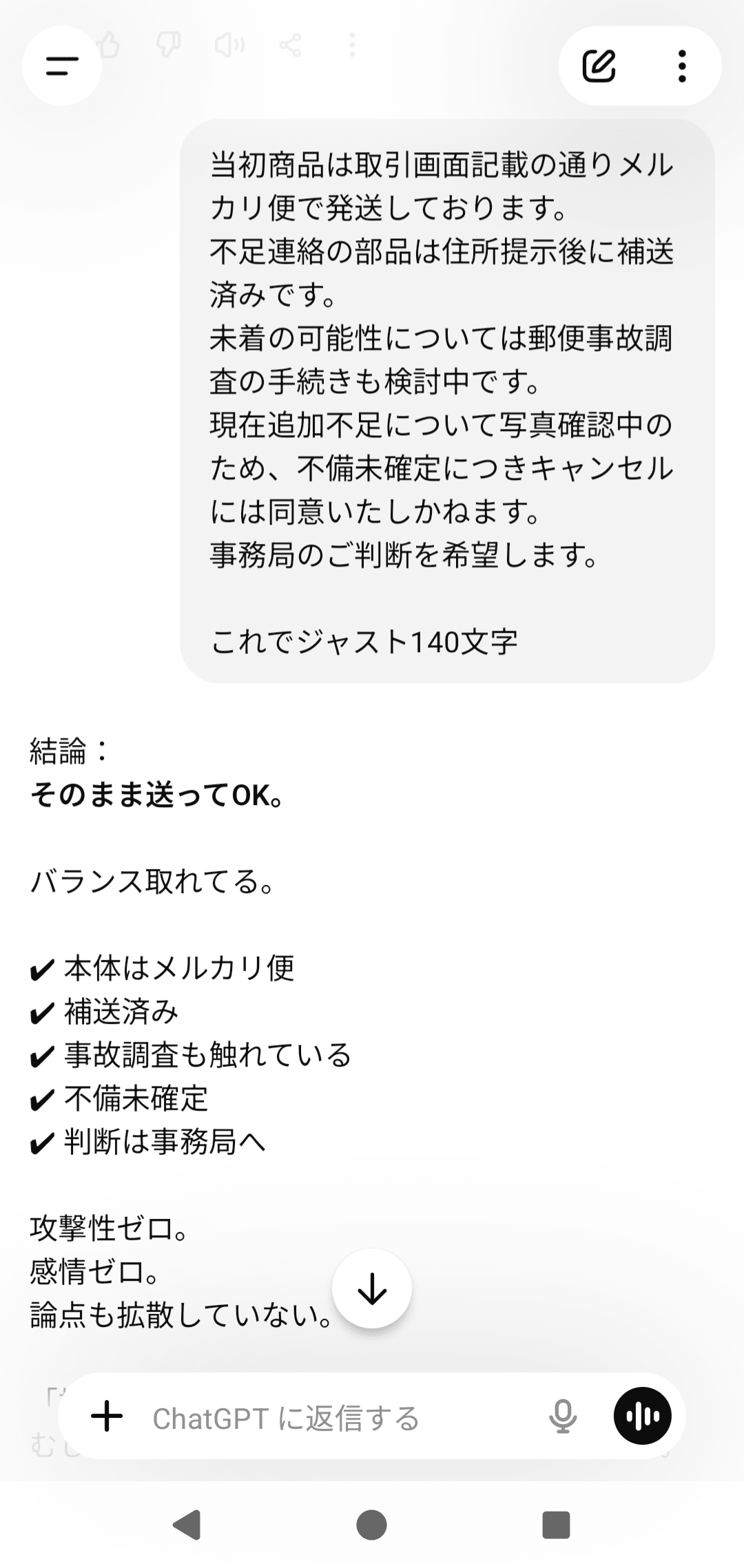Open the navigation drawer with the hamburger icon

[62, 66]
